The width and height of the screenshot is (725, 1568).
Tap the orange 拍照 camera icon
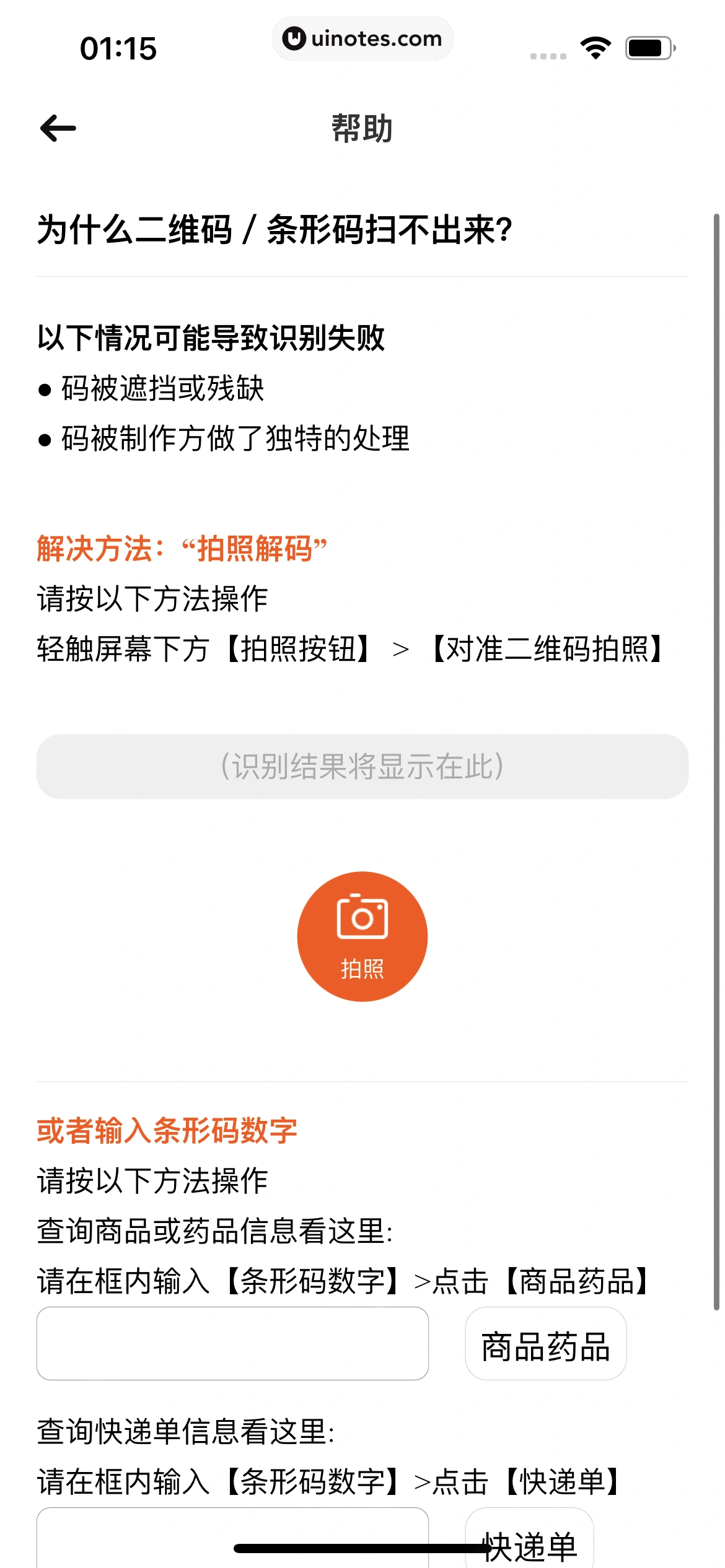[362, 935]
